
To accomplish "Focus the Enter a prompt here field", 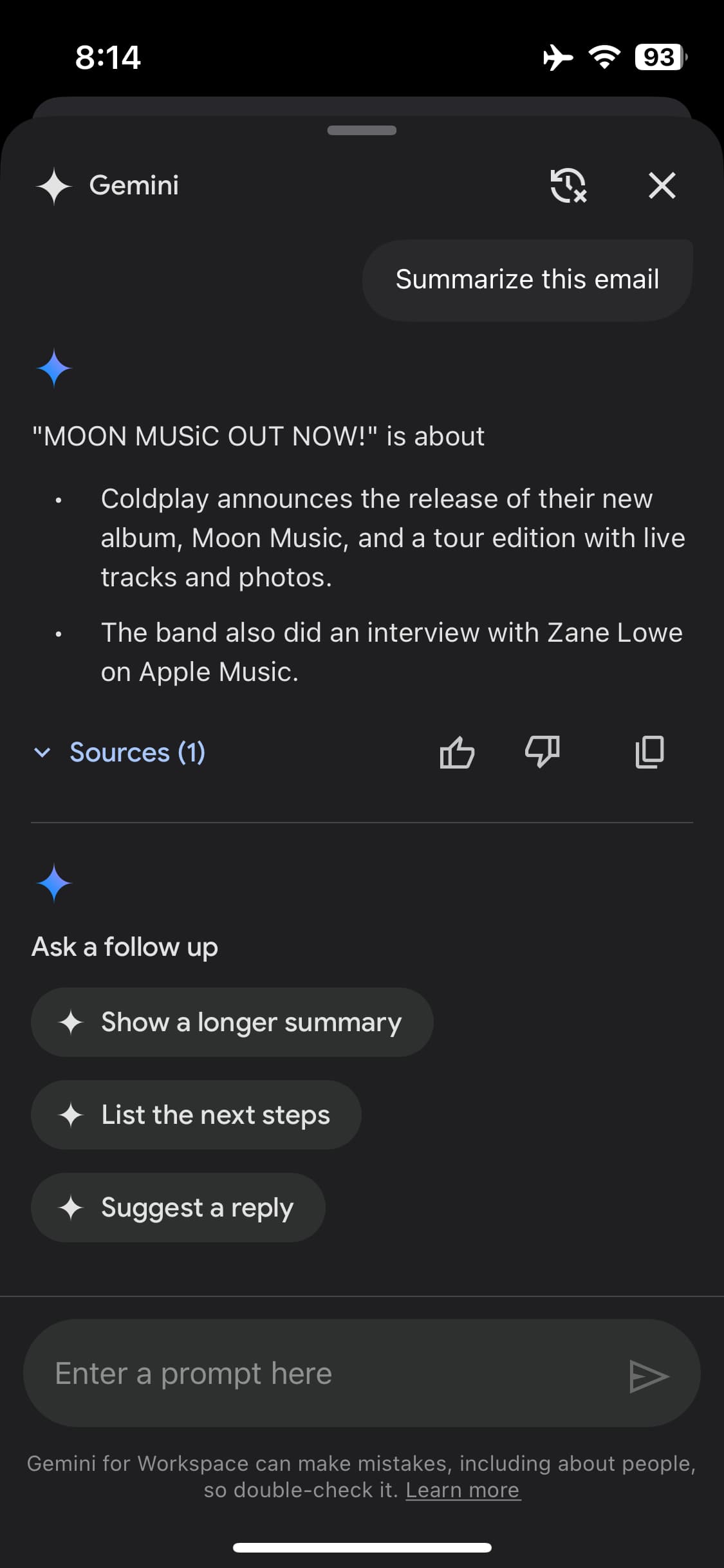I will coord(322,1374).
